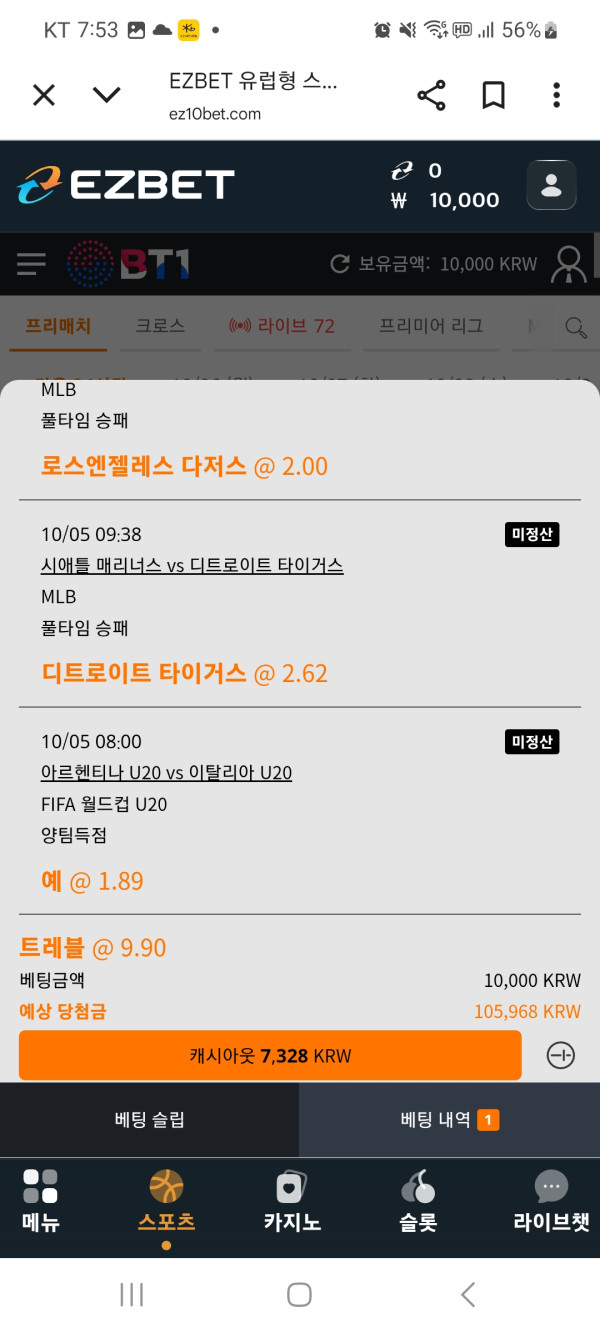Go to the 카지노 section

(292, 1200)
